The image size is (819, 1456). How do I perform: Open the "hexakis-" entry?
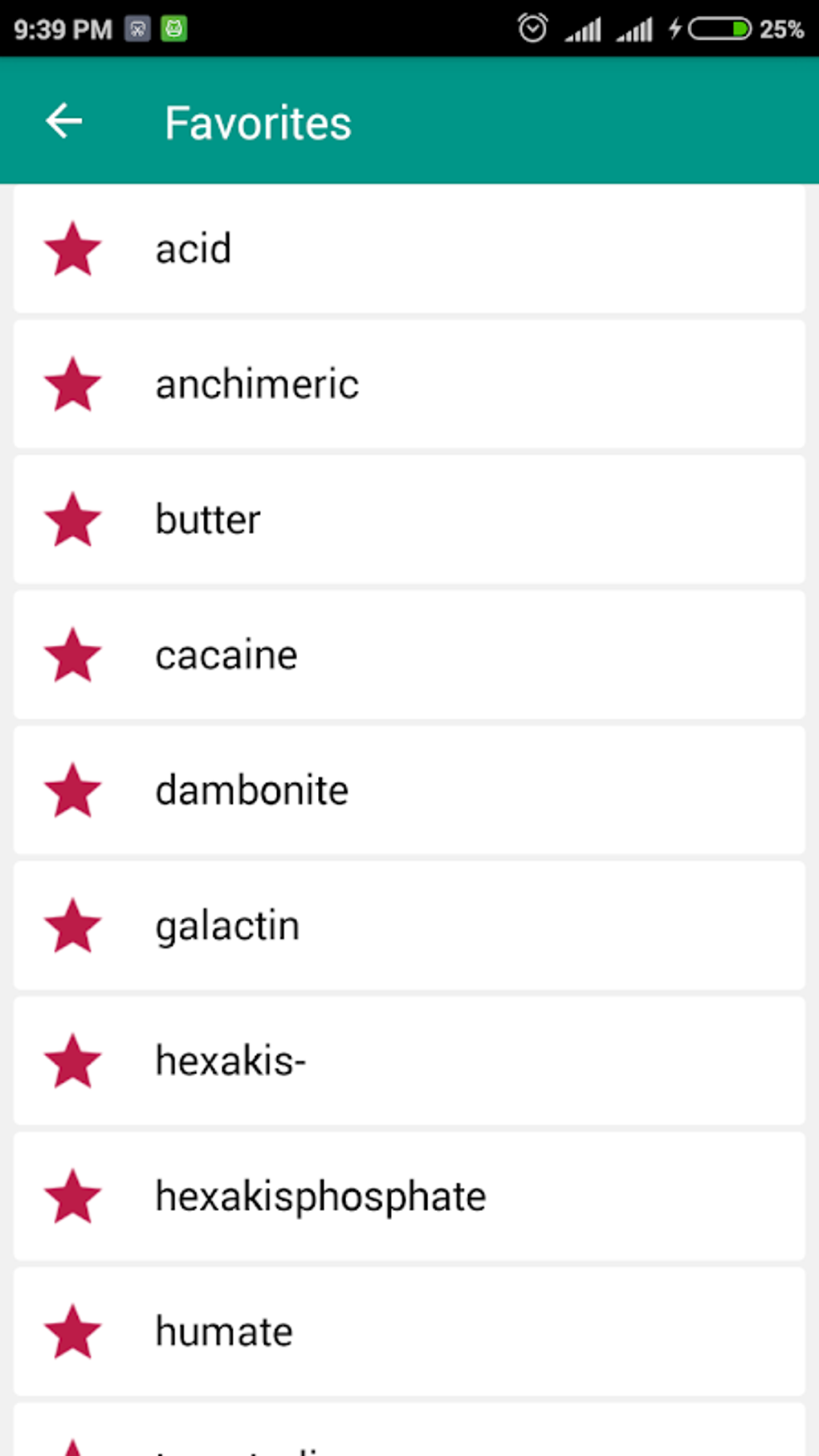[x=409, y=1061]
